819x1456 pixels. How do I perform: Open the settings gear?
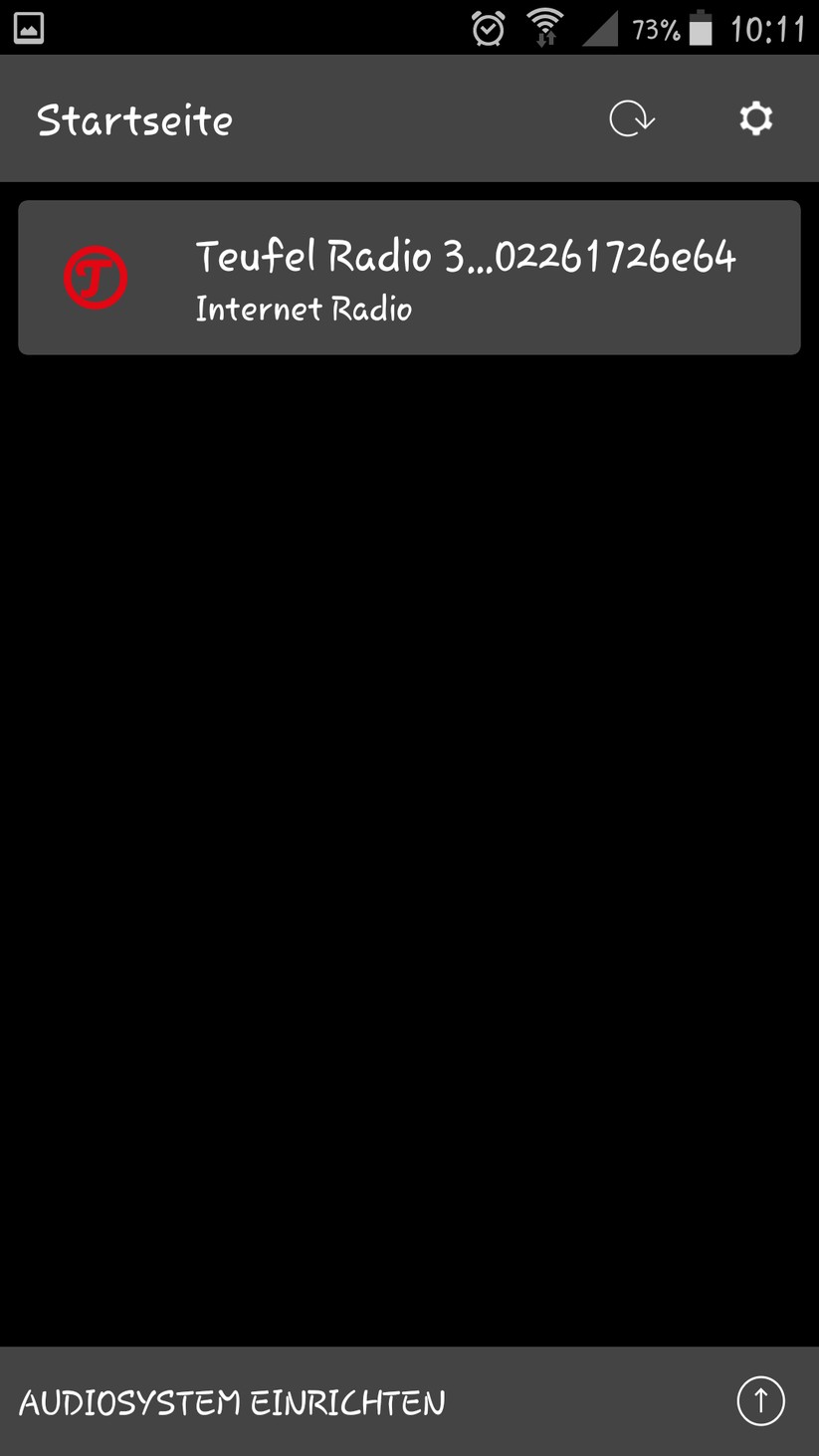click(x=755, y=119)
